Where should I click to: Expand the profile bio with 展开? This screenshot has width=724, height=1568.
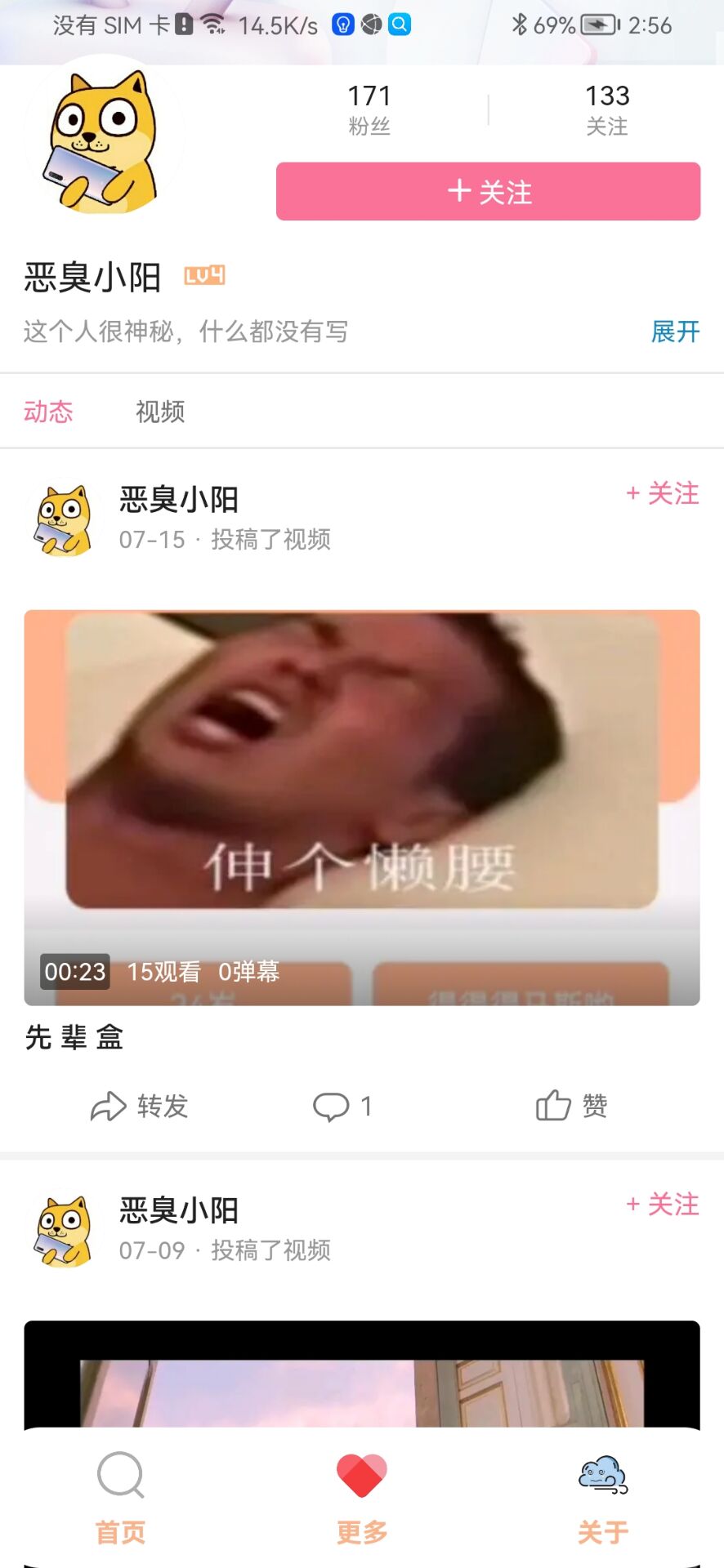point(675,332)
